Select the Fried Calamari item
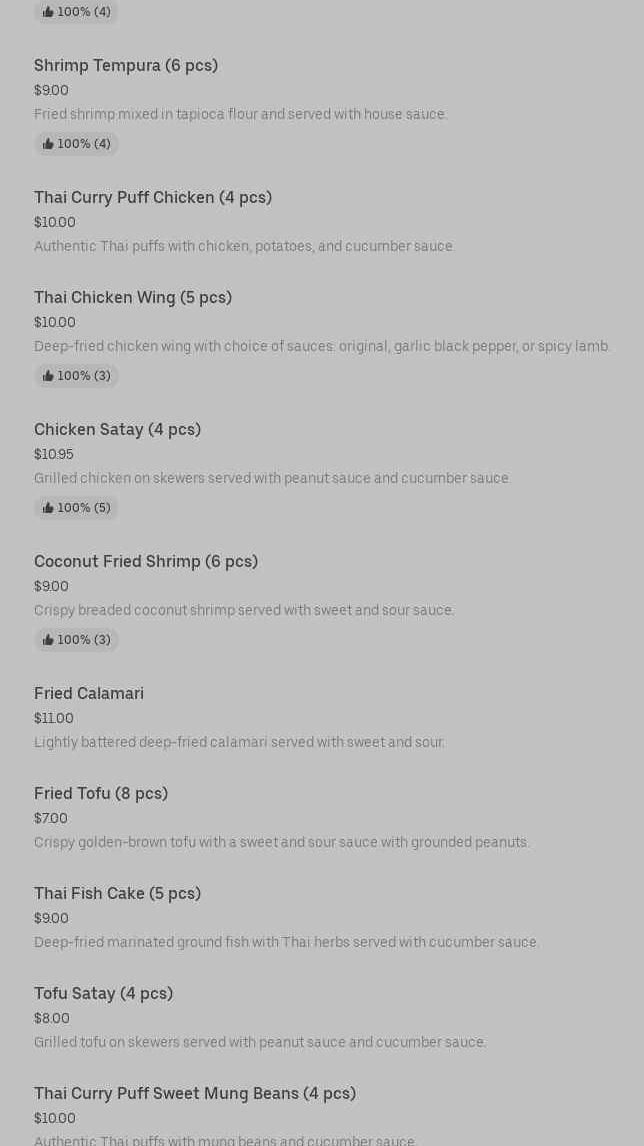The width and height of the screenshot is (644, 1146). 89,693
